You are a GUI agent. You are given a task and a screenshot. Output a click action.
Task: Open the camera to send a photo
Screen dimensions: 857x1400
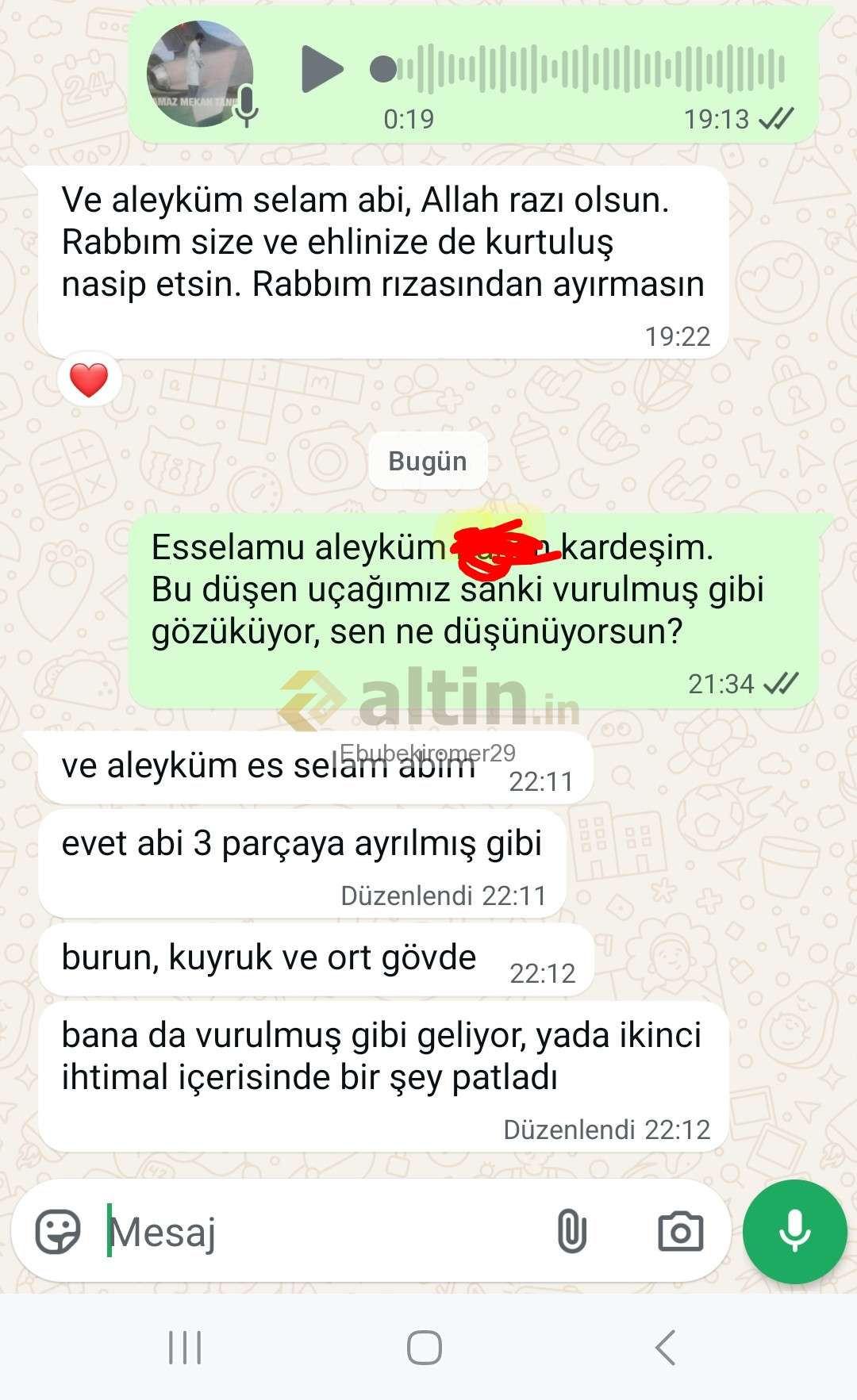pos(680,1232)
